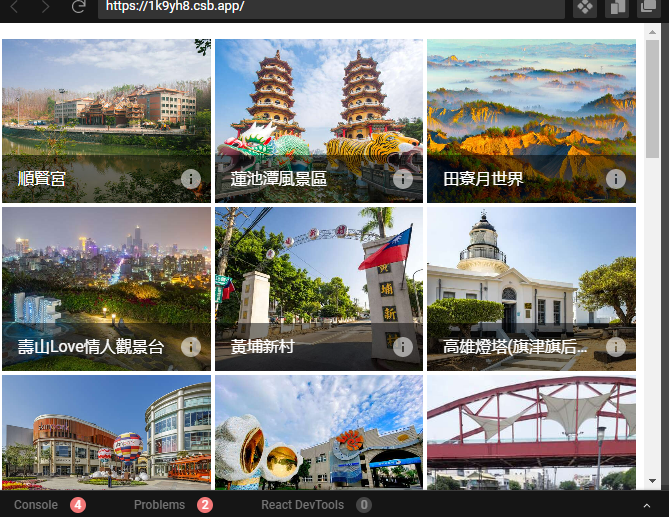Expand the bottom DevTools panel
669x517 pixels.
(646, 506)
